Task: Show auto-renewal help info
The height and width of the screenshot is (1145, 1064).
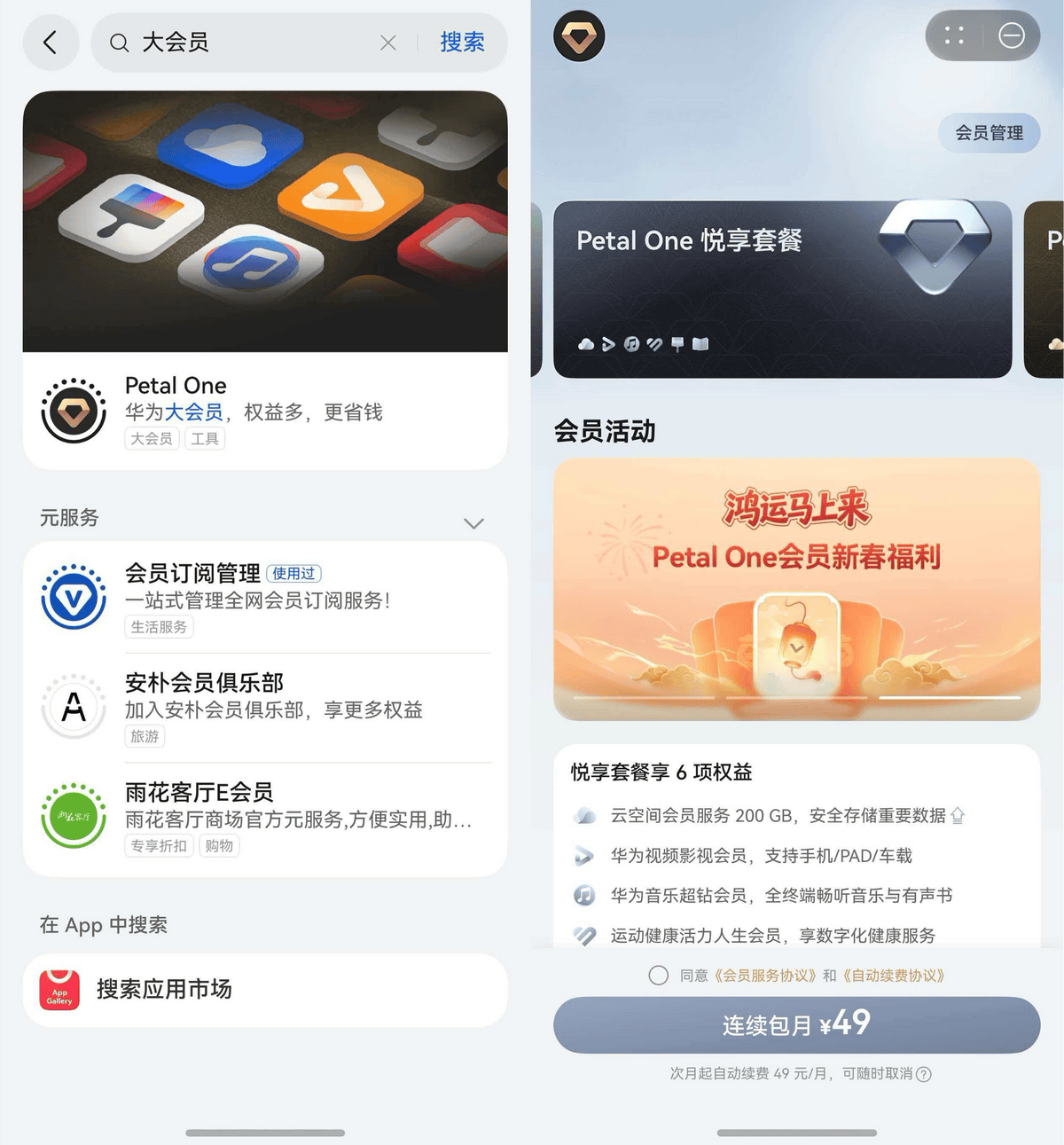Action: [x=924, y=1074]
